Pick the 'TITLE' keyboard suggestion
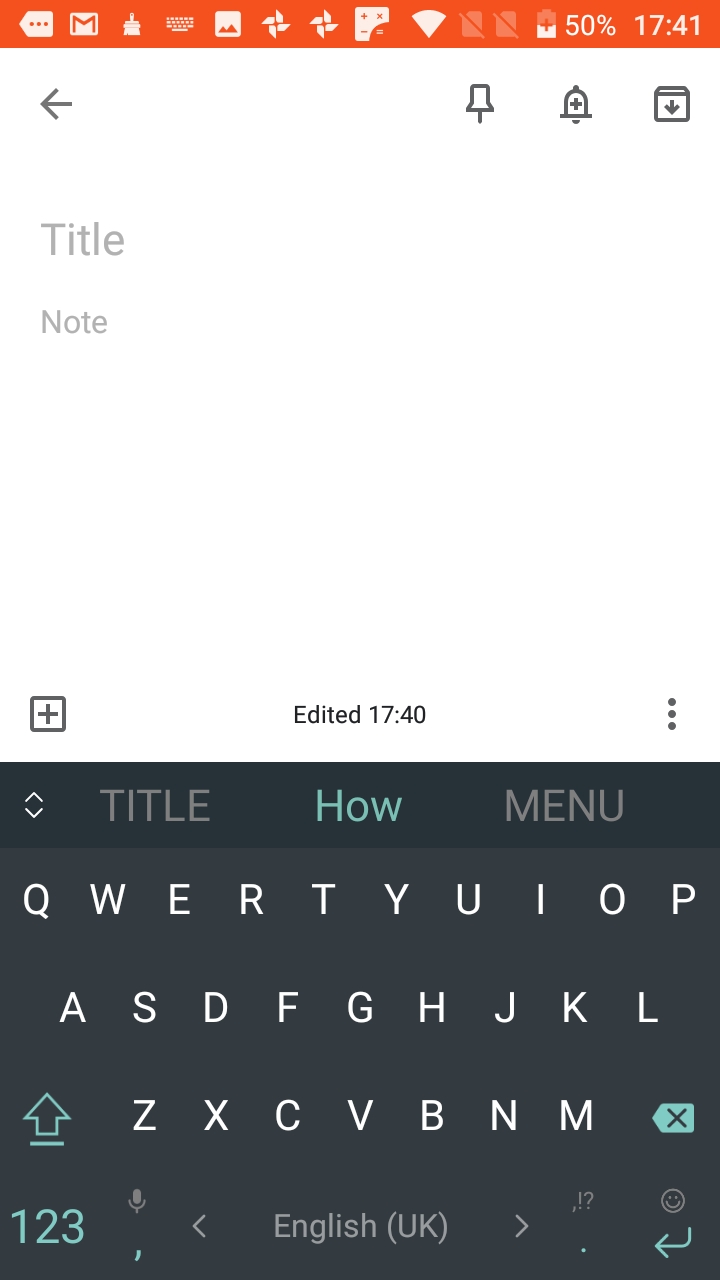 coord(155,806)
